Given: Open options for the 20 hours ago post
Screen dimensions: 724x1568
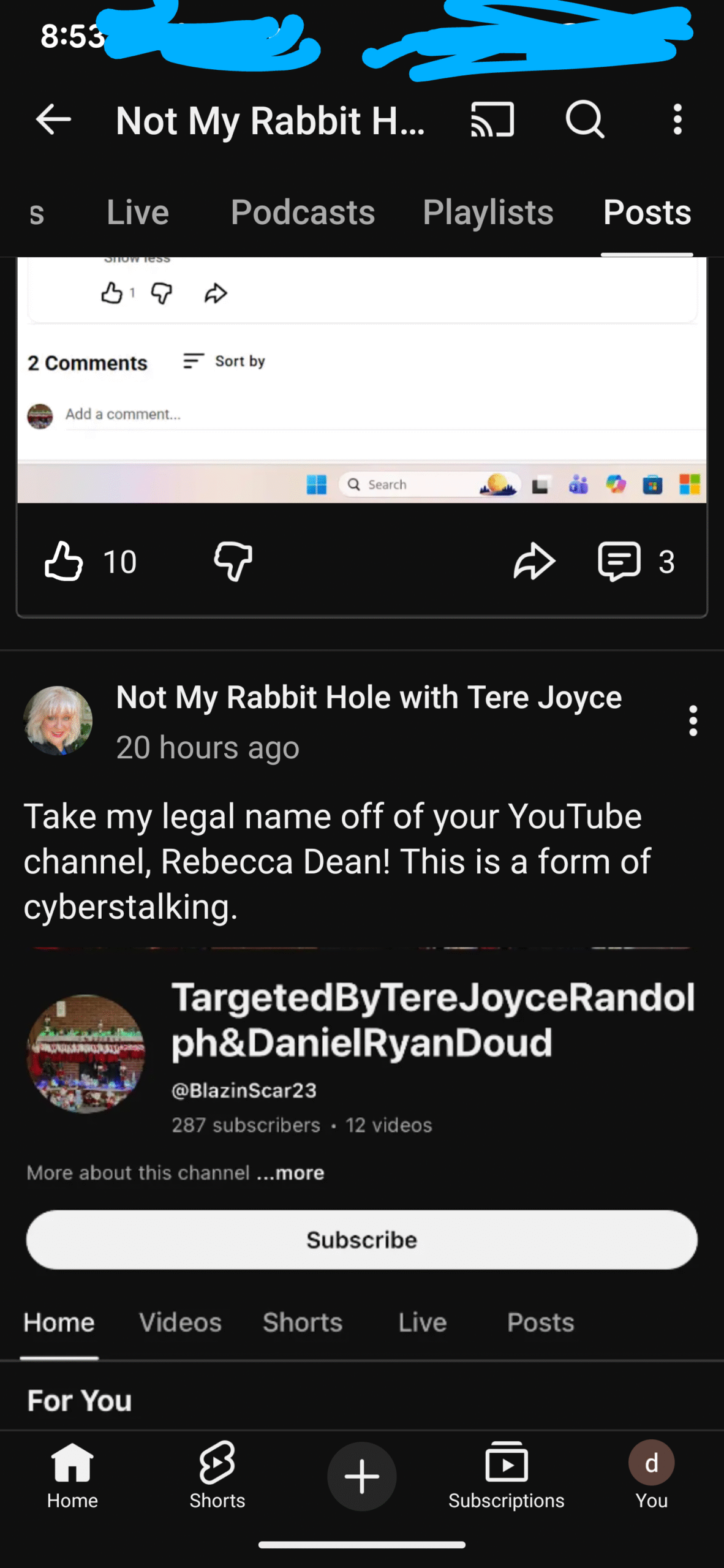Looking at the screenshot, I should pyautogui.click(x=693, y=721).
